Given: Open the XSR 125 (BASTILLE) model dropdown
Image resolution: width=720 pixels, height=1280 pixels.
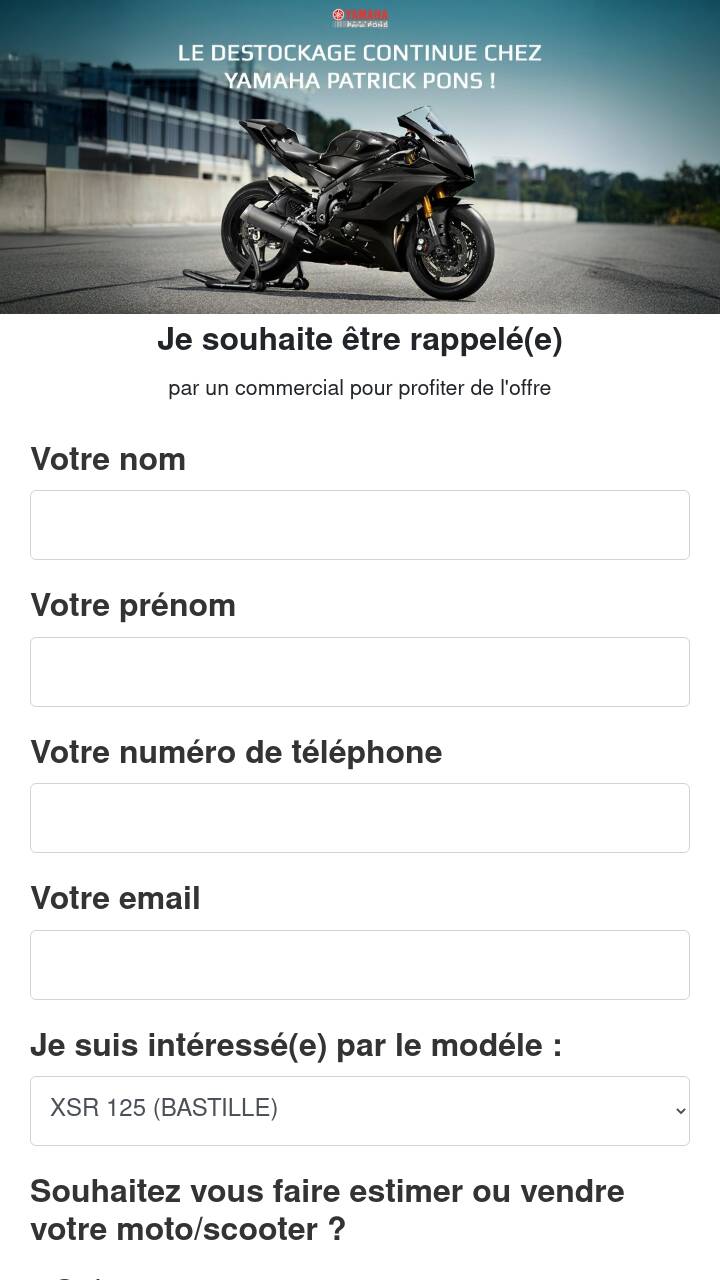Looking at the screenshot, I should [x=360, y=1111].
